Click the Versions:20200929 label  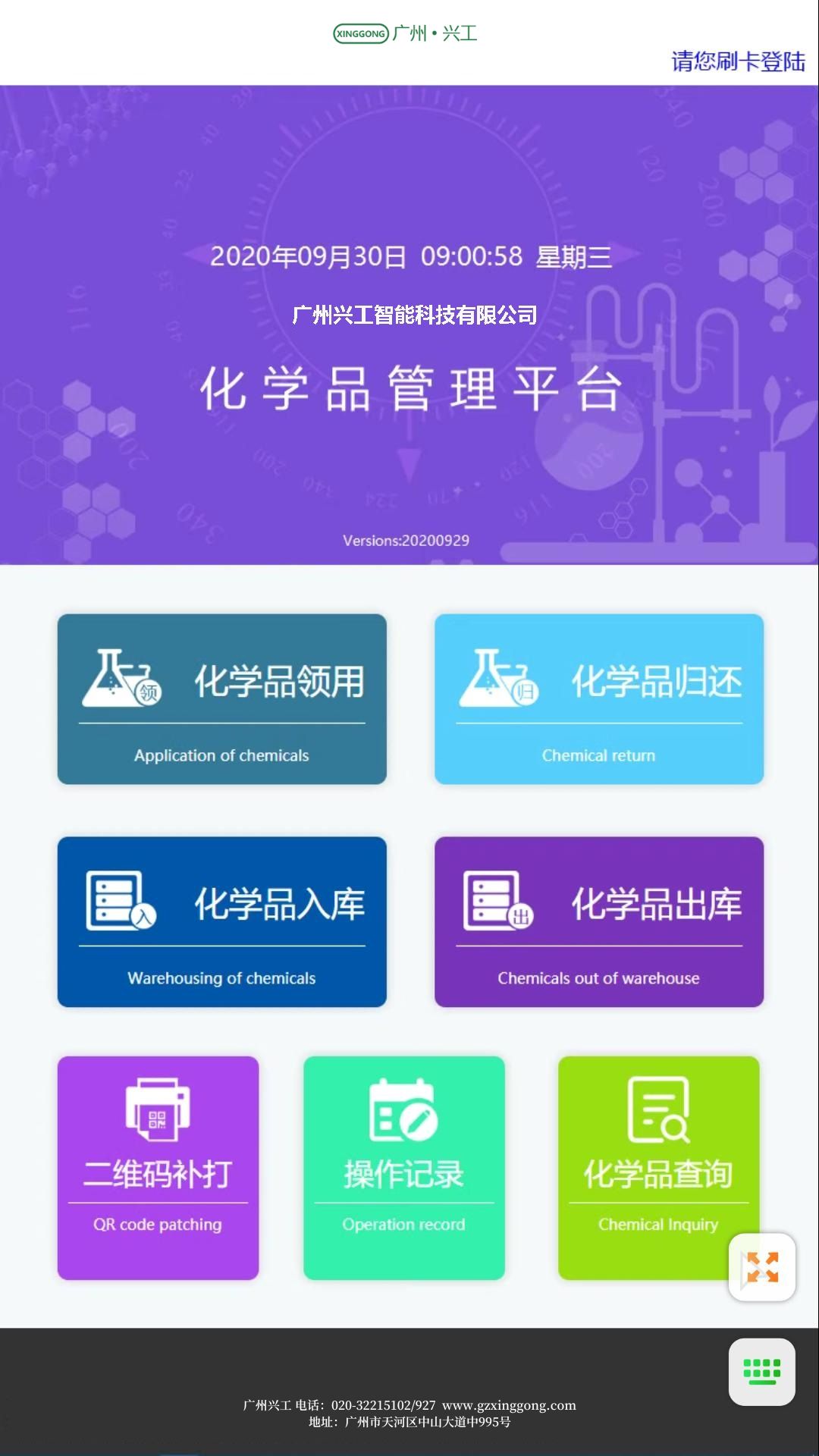406,540
